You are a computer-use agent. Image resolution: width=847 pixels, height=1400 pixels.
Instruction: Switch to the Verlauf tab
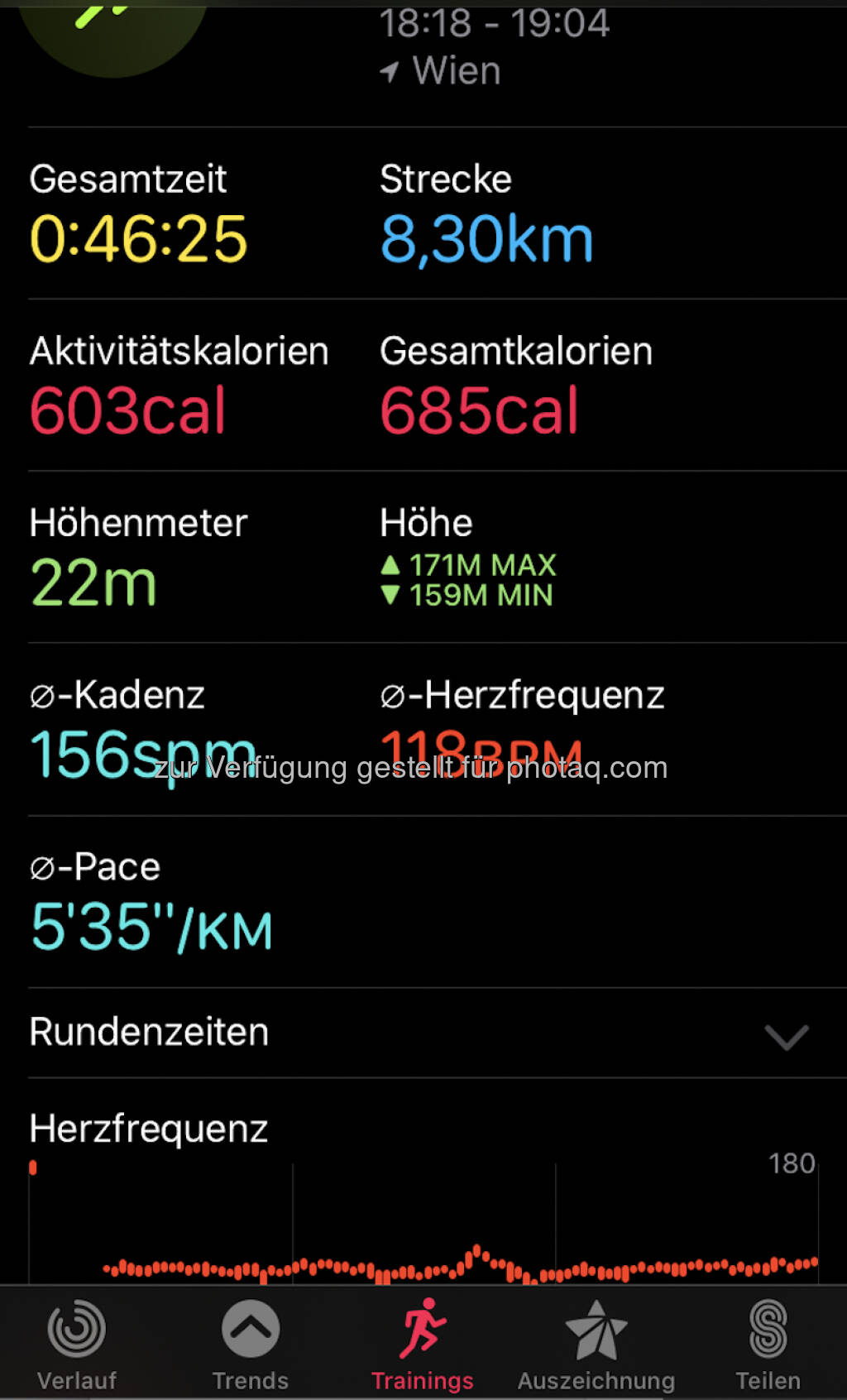tap(77, 1345)
